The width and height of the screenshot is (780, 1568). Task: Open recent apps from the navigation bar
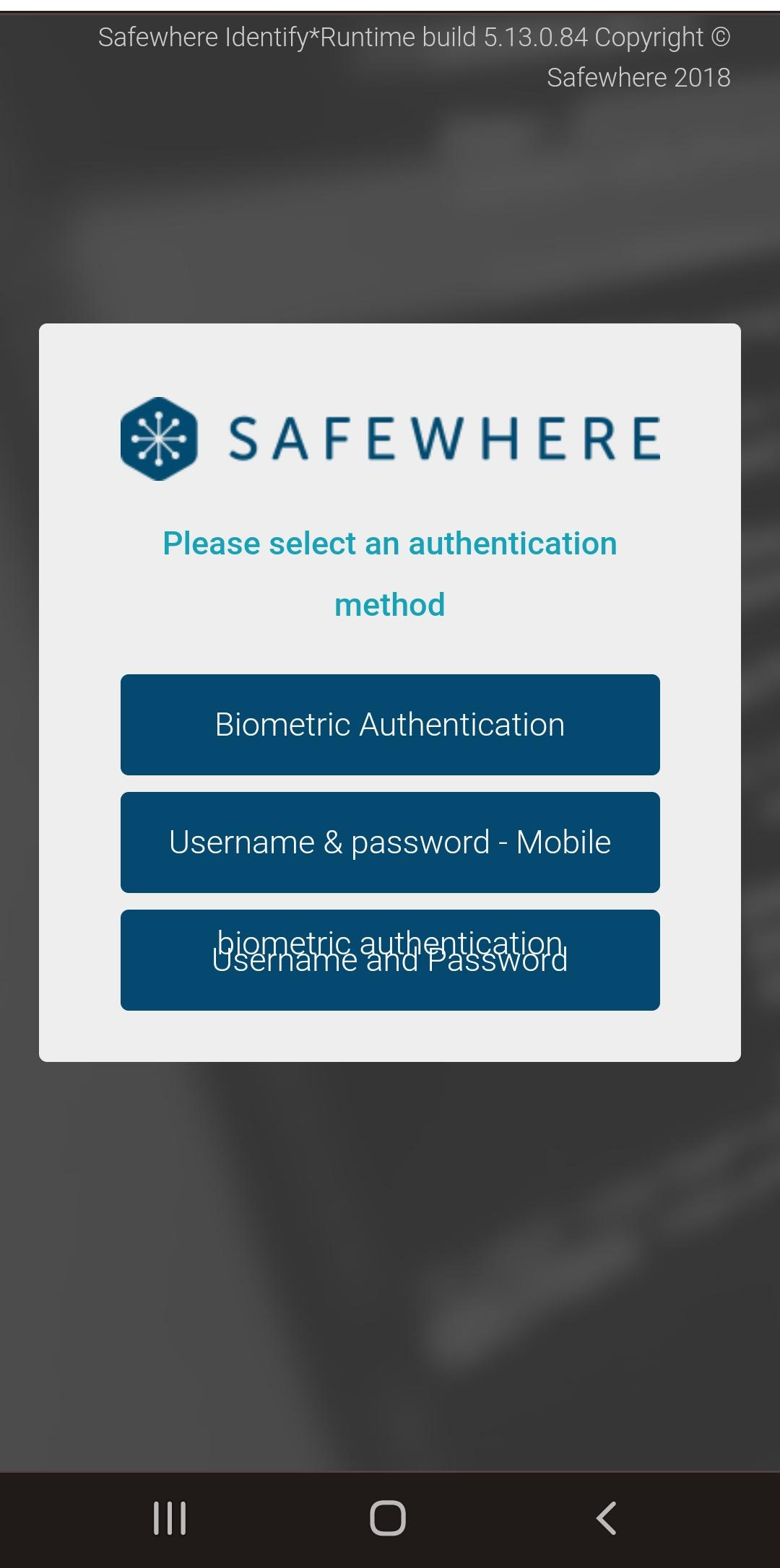tap(170, 1517)
